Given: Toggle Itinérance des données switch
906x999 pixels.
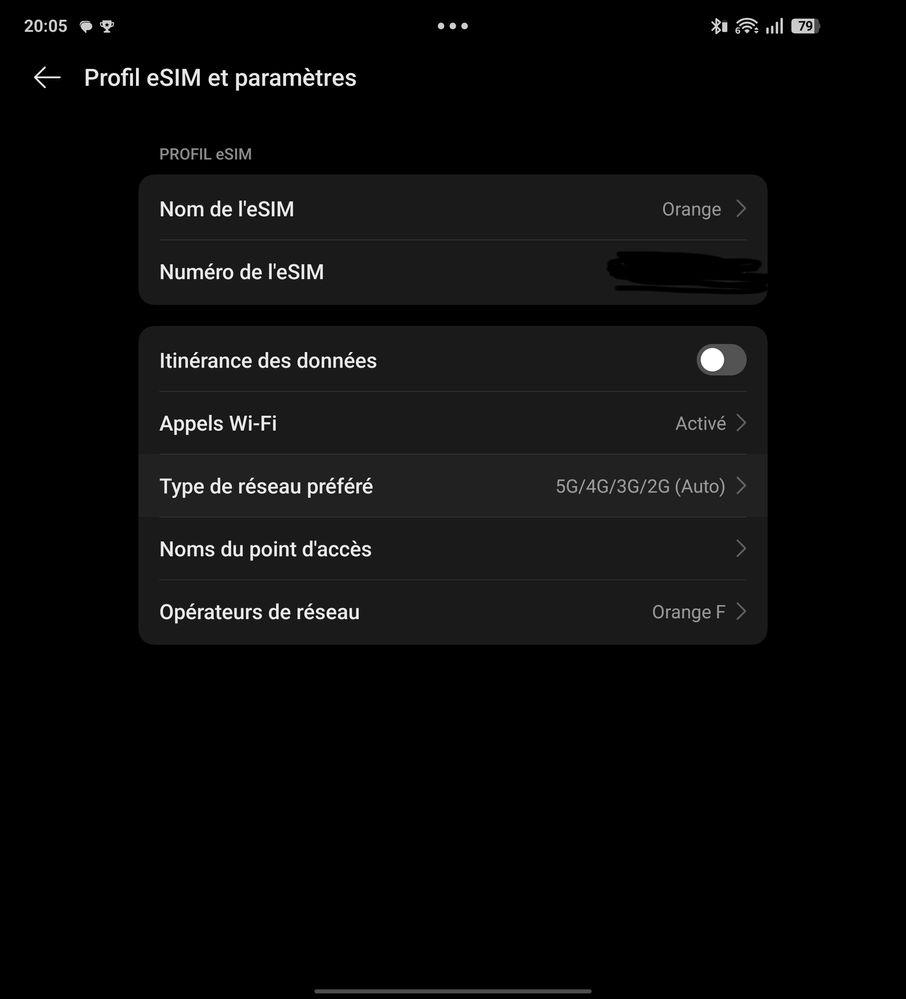Looking at the screenshot, I should (x=721, y=360).
